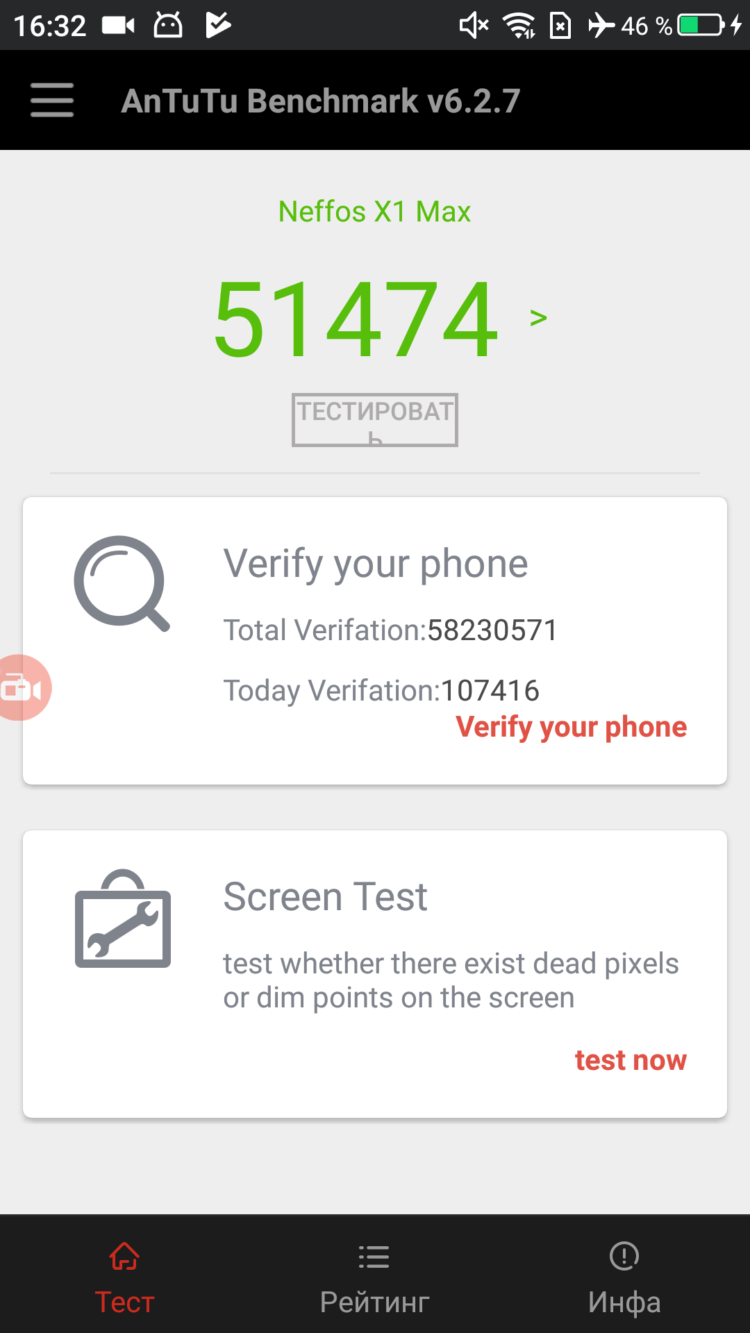Viewport: 750px width, 1333px height.
Task: Open score details arrow next to 51474
Action: click(x=538, y=319)
